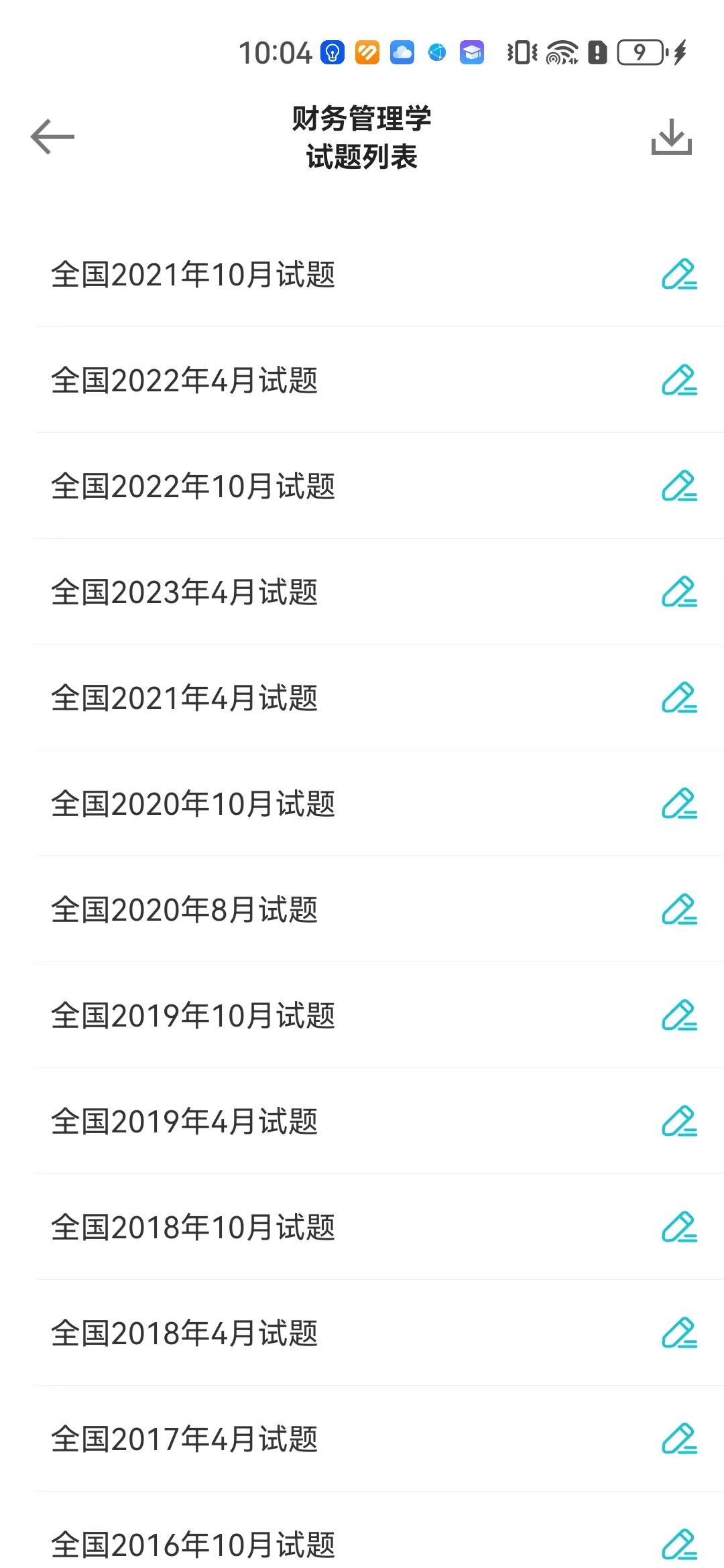Image resolution: width=724 pixels, height=1568 pixels.
Task: Tap the pencil icon beside 全国2018年4月试题
Action: [x=679, y=1333]
